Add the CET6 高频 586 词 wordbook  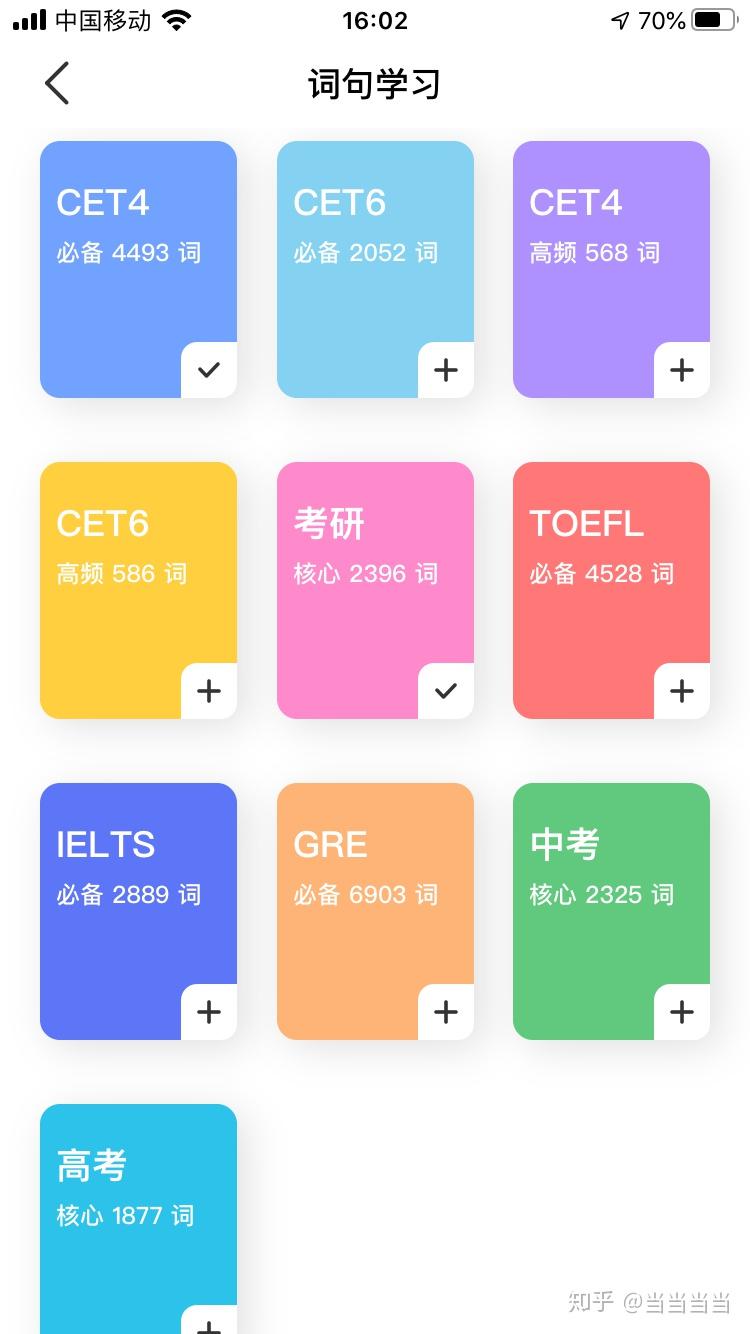[209, 691]
